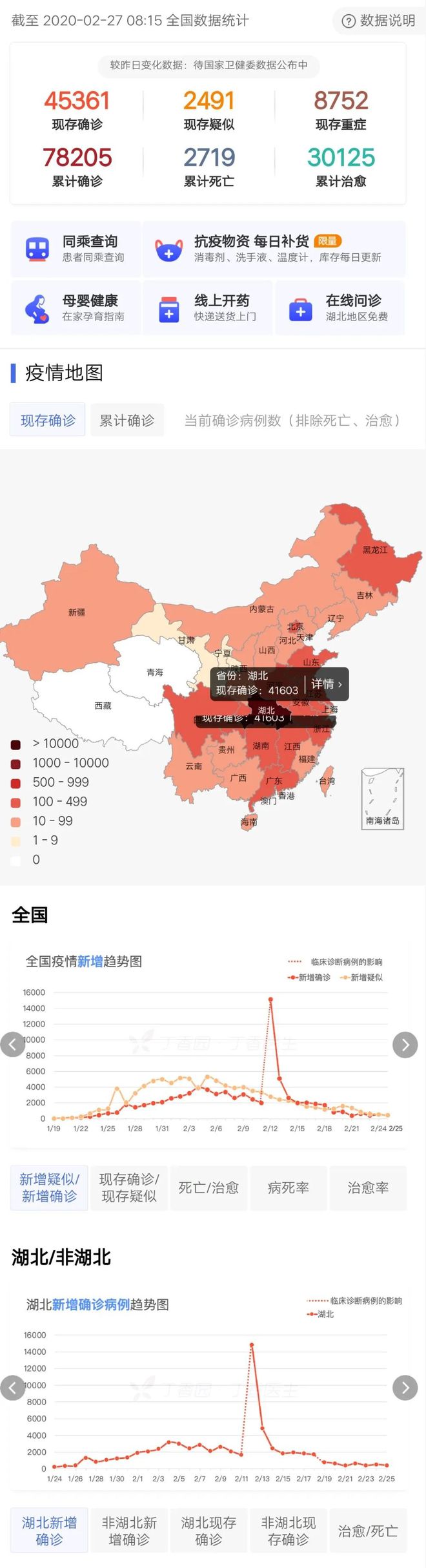The height and width of the screenshot is (1568, 426).
Task: Select the 新增疑似/新增确诊 chart tab
Action: (49, 1187)
